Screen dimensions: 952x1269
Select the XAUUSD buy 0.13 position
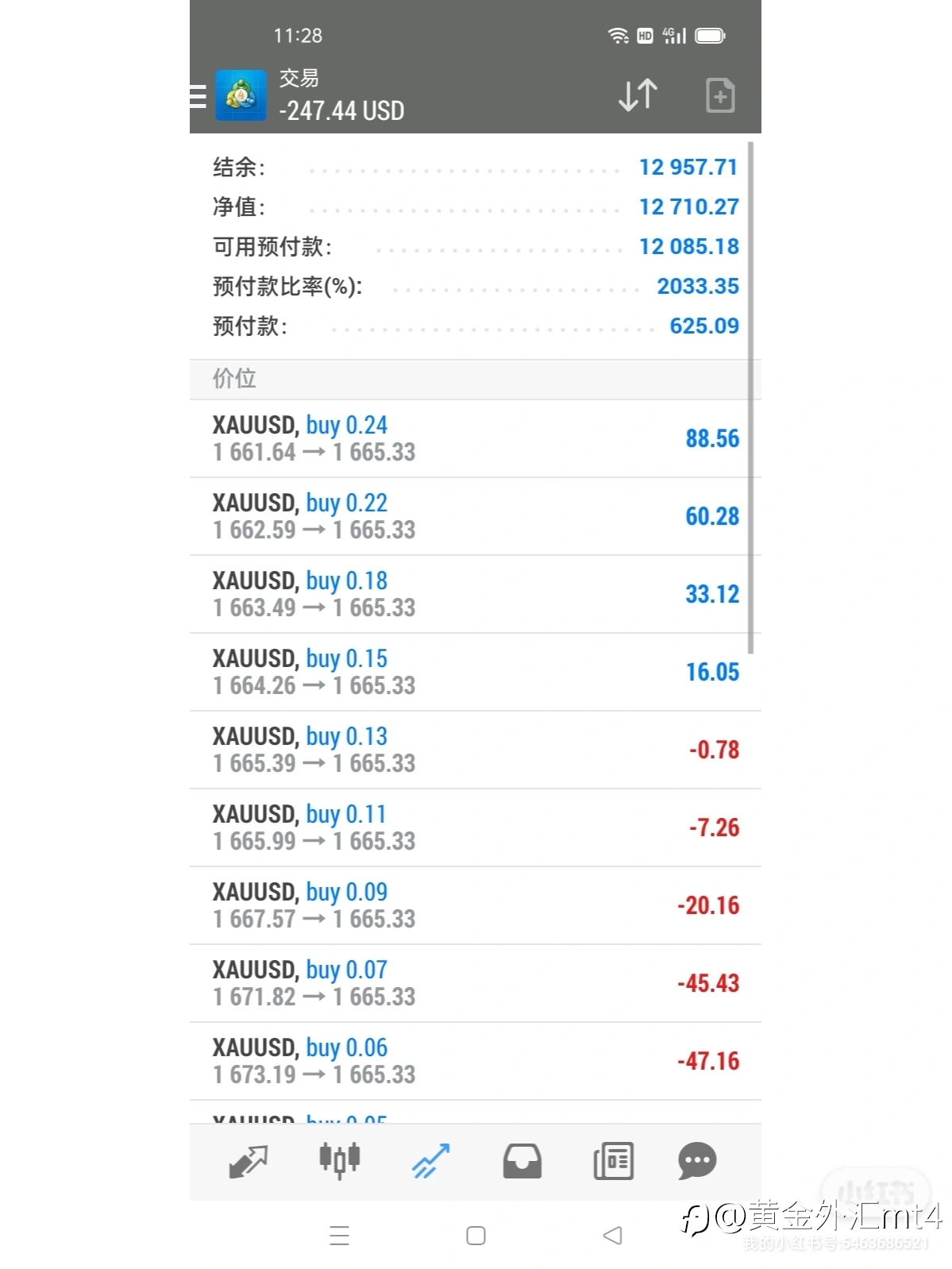coord(475,750)
